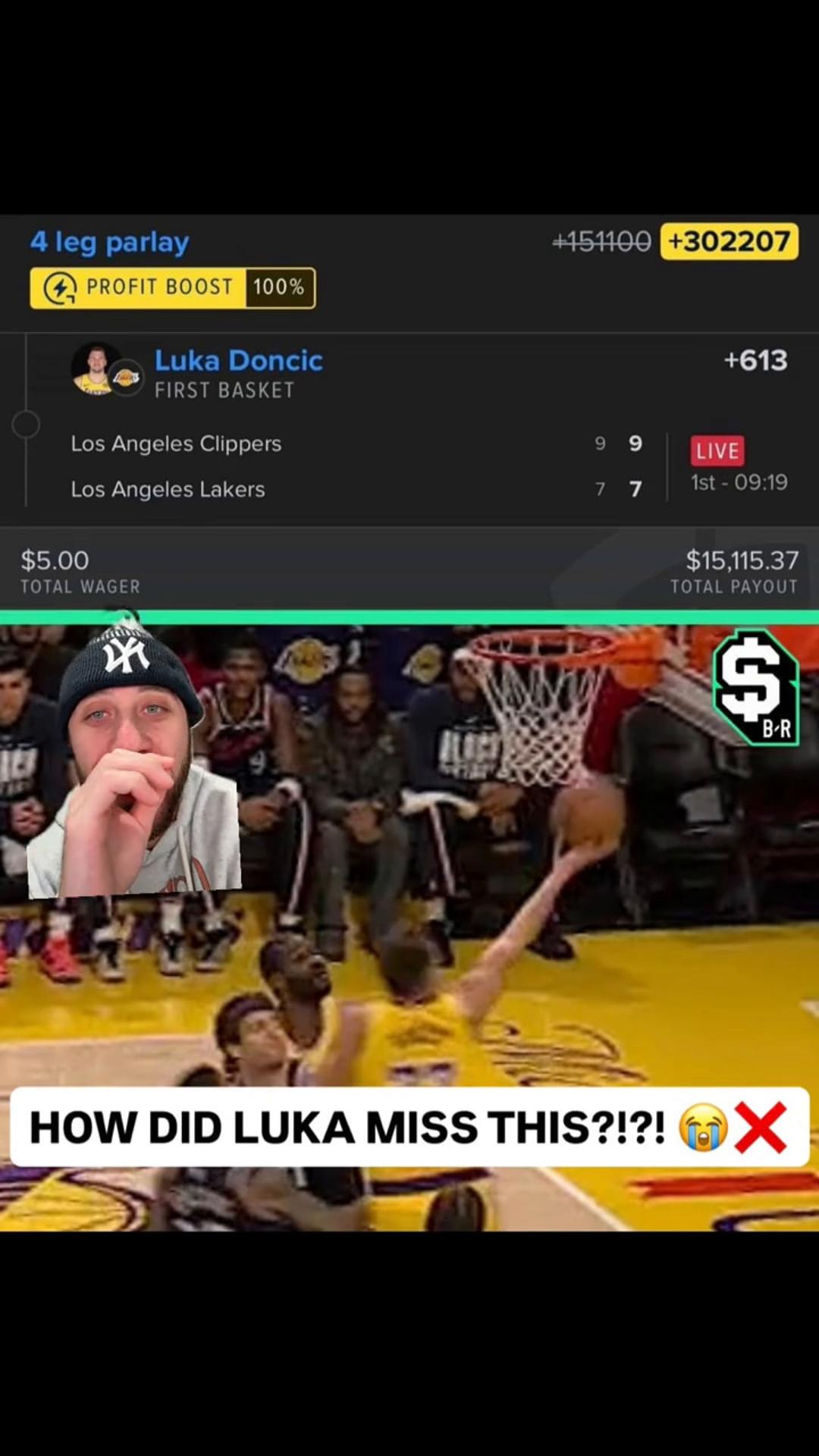Screen dimensions: 819x1456
Task: Click the Profit Boost lightning bolt icon
Action: tap(61, 287)
